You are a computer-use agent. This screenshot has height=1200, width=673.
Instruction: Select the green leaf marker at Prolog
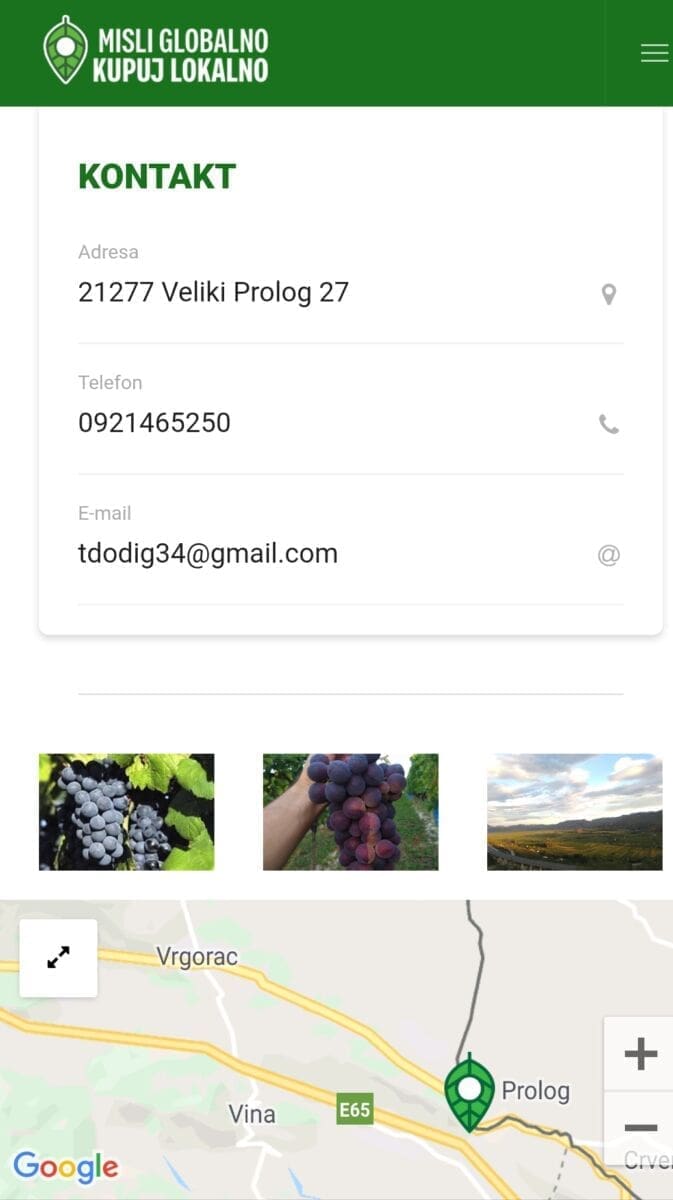pos(469,1092)
